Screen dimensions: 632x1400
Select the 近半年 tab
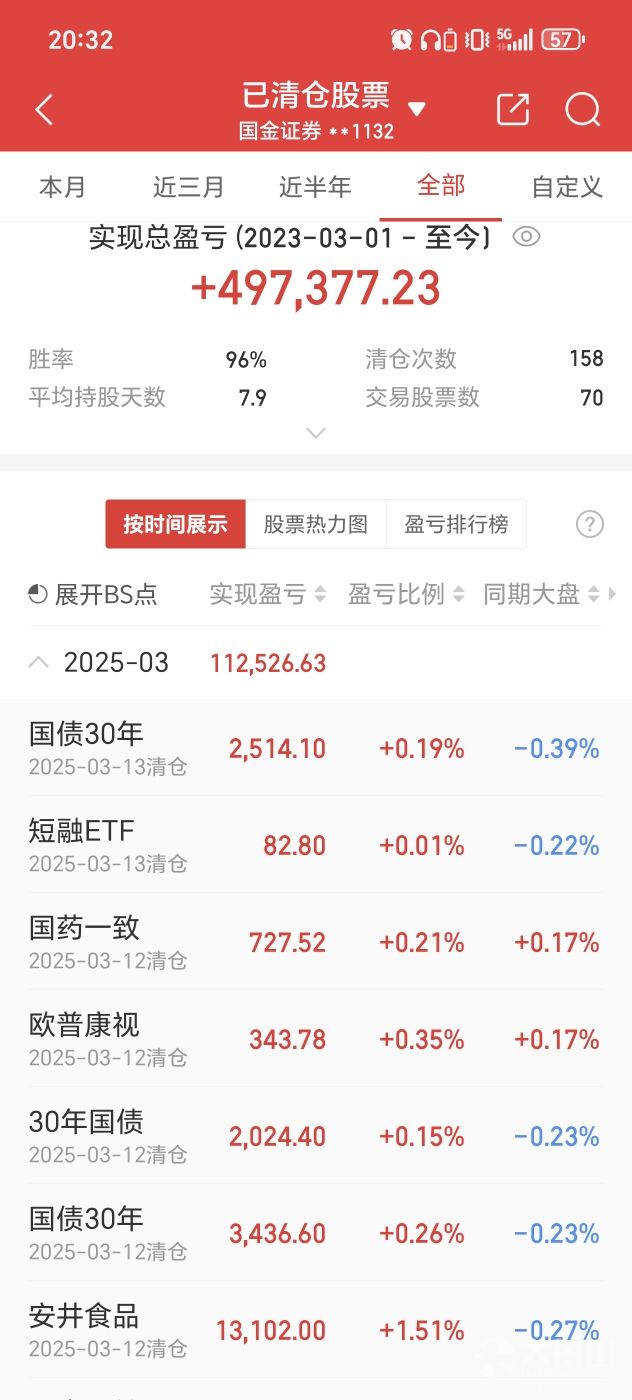click(315, 187)
